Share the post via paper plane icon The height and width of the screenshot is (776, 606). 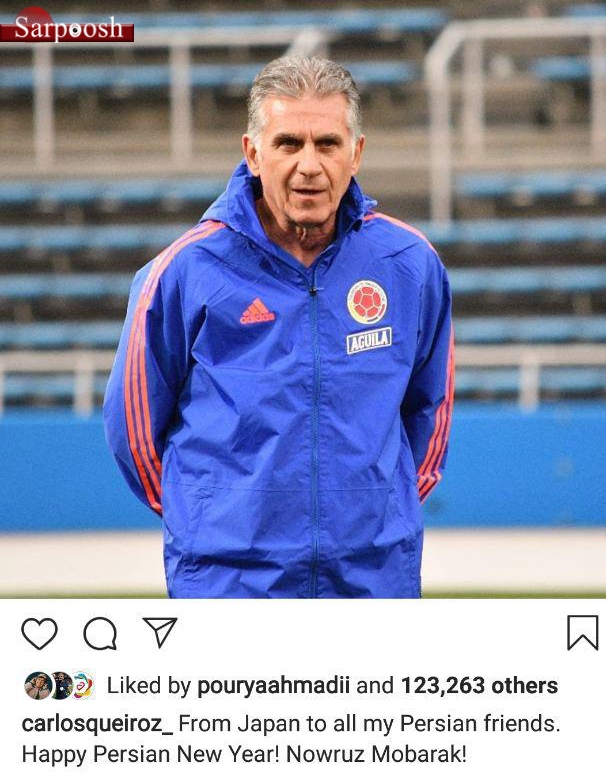tap(160, 632)
